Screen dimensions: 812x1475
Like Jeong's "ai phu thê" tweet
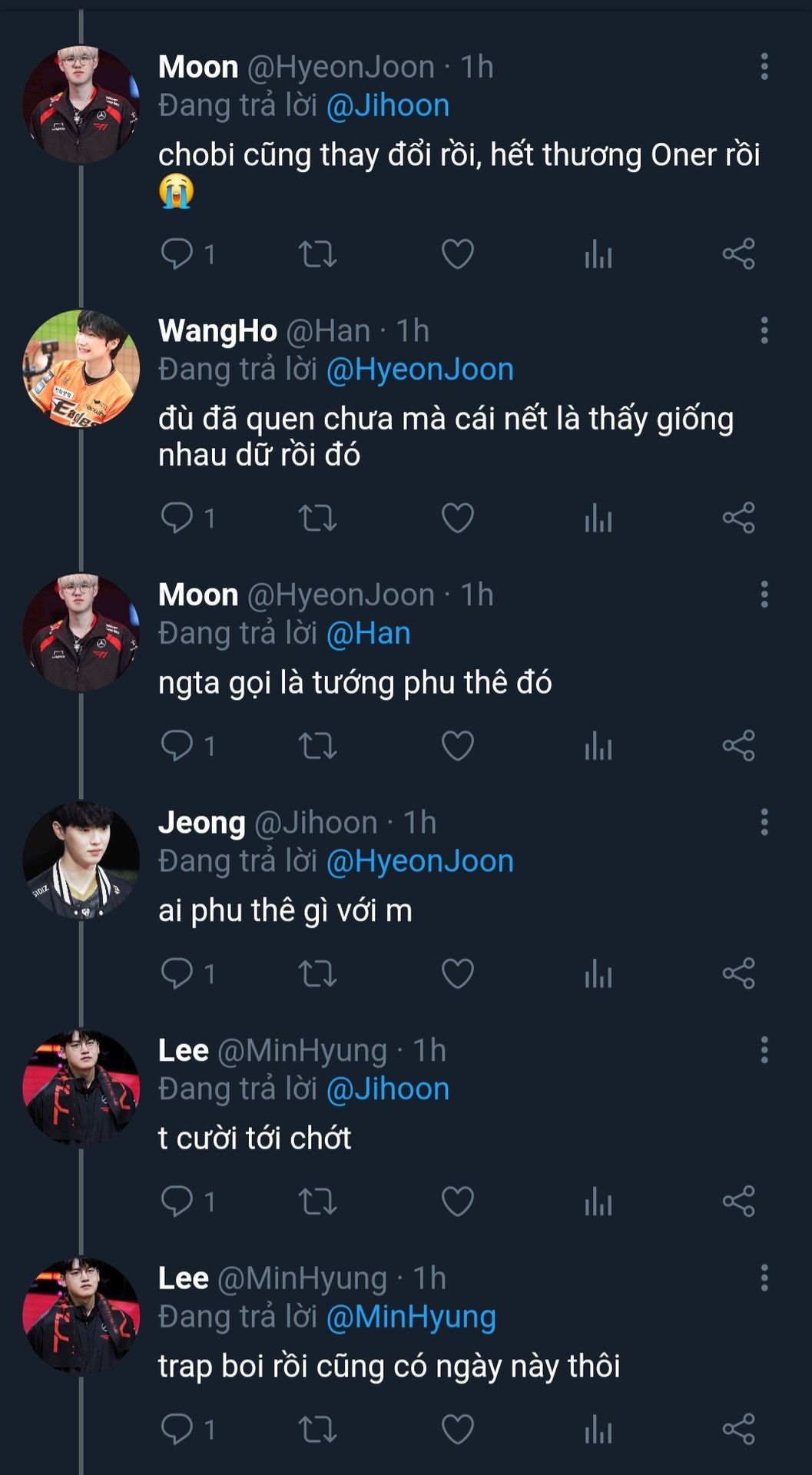(x=457, y=973)
